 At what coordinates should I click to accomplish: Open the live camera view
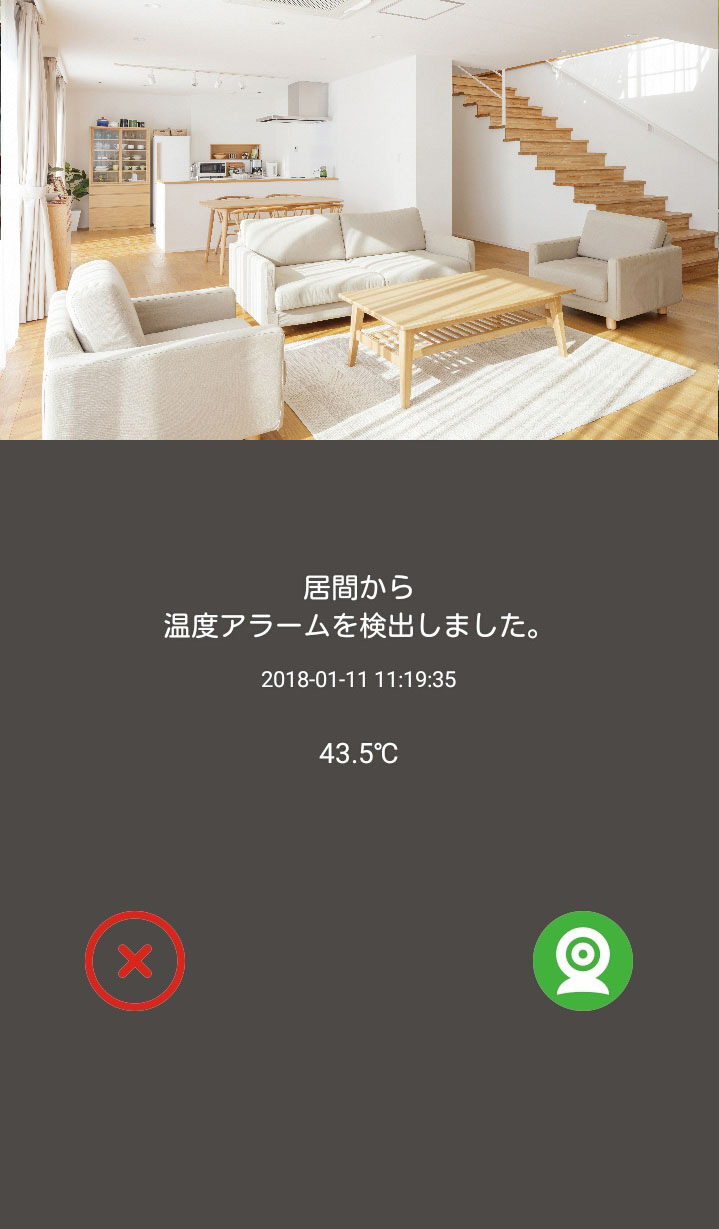[x=583, y=961]
